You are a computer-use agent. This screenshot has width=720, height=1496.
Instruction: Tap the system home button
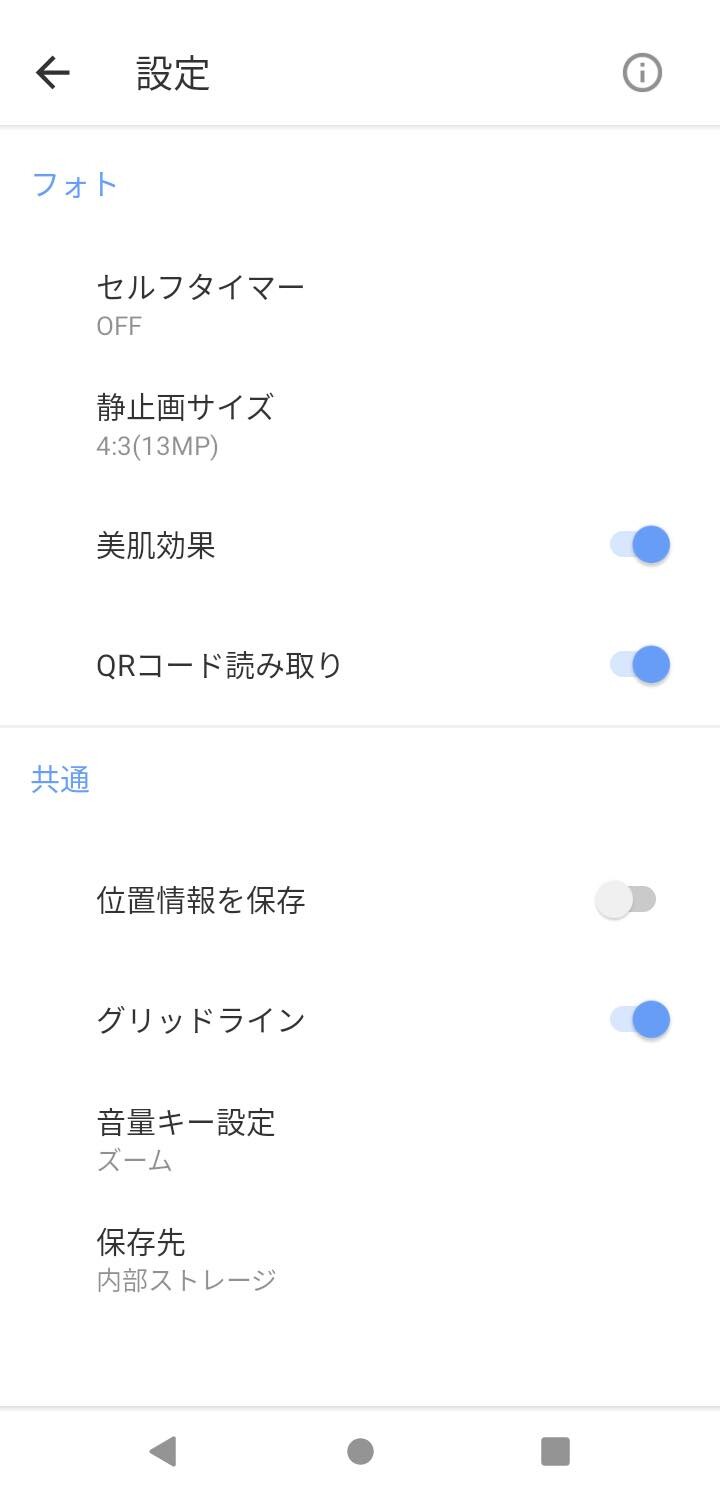360,1451
